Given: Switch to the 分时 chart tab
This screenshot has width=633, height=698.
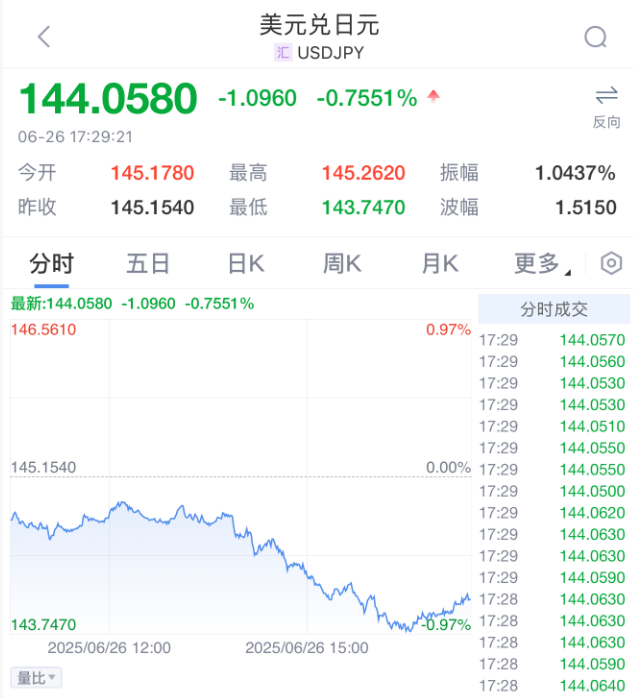Looking at the screenshot, I should 51,264.
